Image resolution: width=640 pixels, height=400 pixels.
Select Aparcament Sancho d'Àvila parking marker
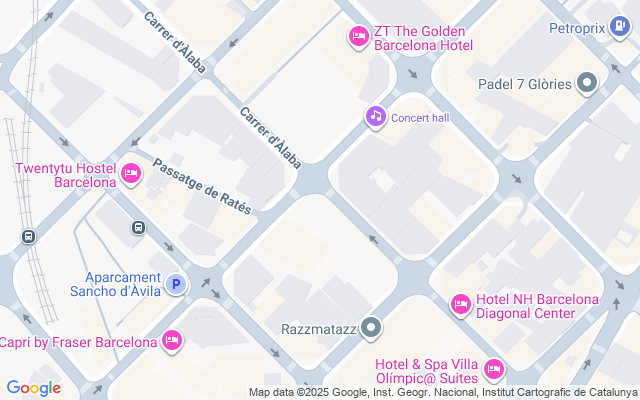pyautogui.click(x=176, y=285)
